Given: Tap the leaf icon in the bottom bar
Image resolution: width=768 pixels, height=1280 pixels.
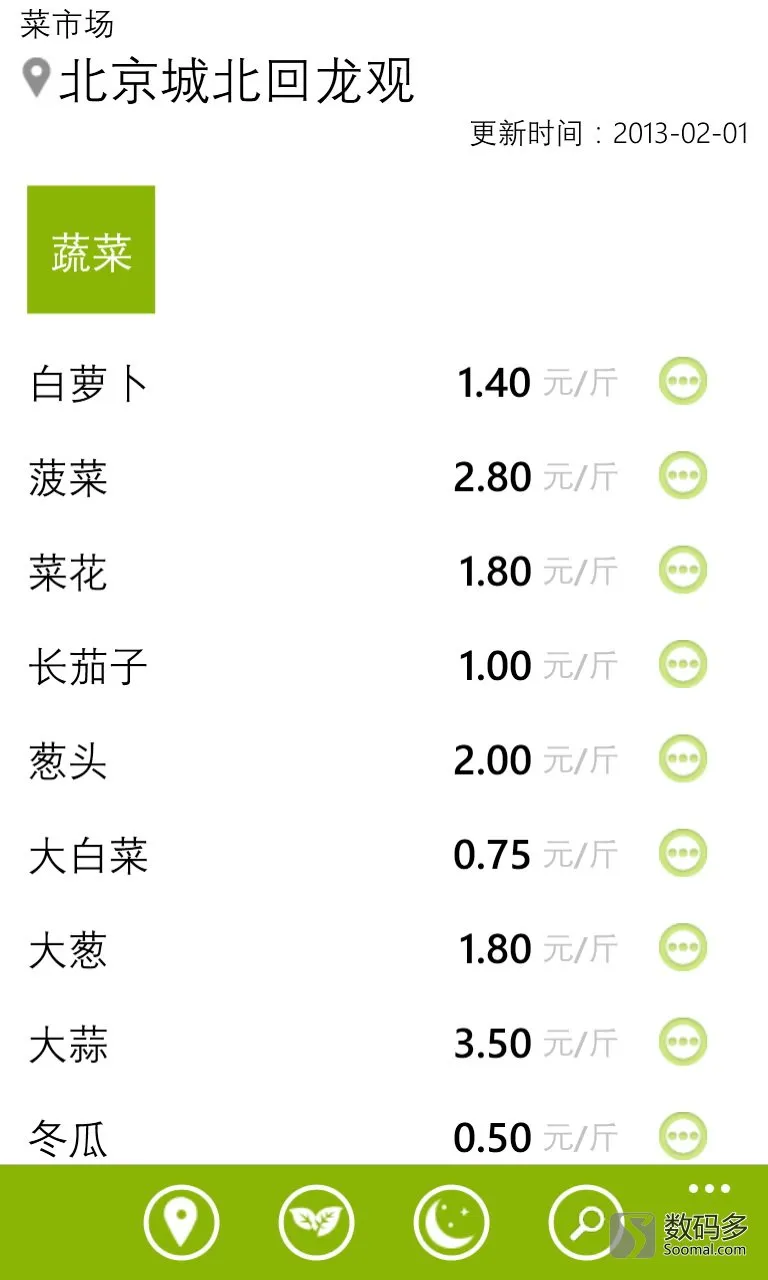Looking at the screenshot, I should point(316,1222).
